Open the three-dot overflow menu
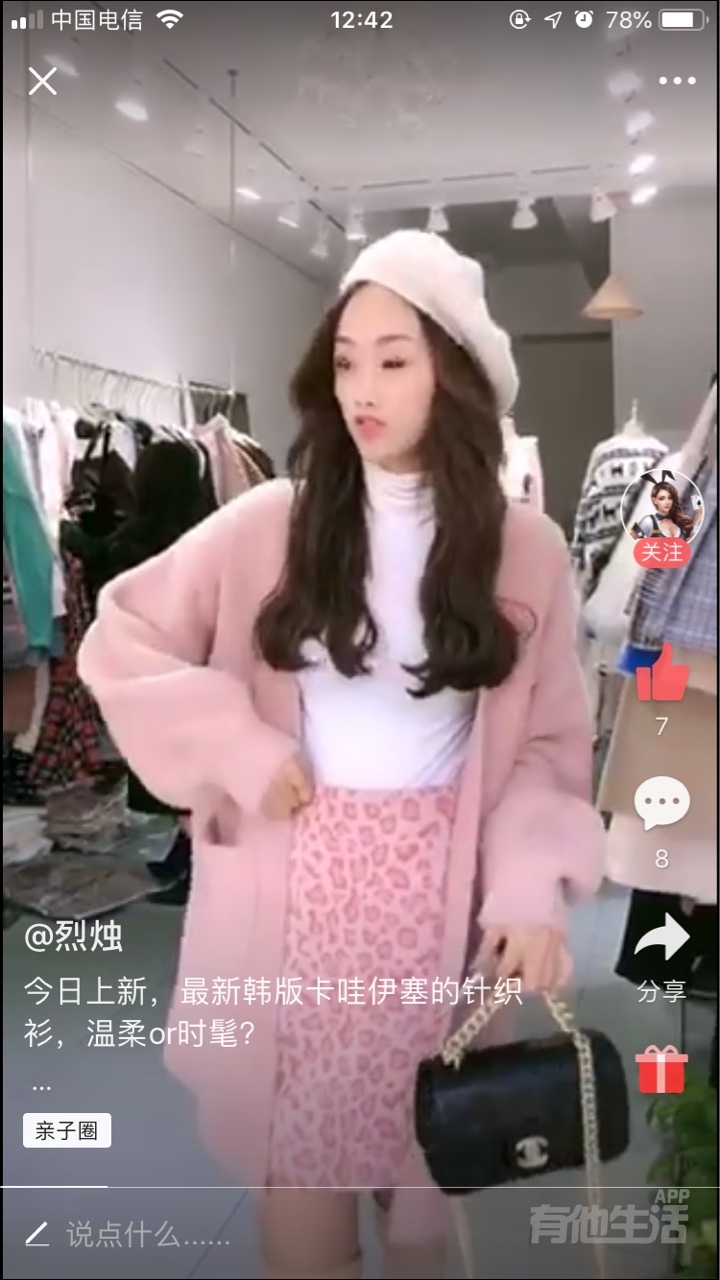This screenshot has height=1280, width=720. point(677,81)
